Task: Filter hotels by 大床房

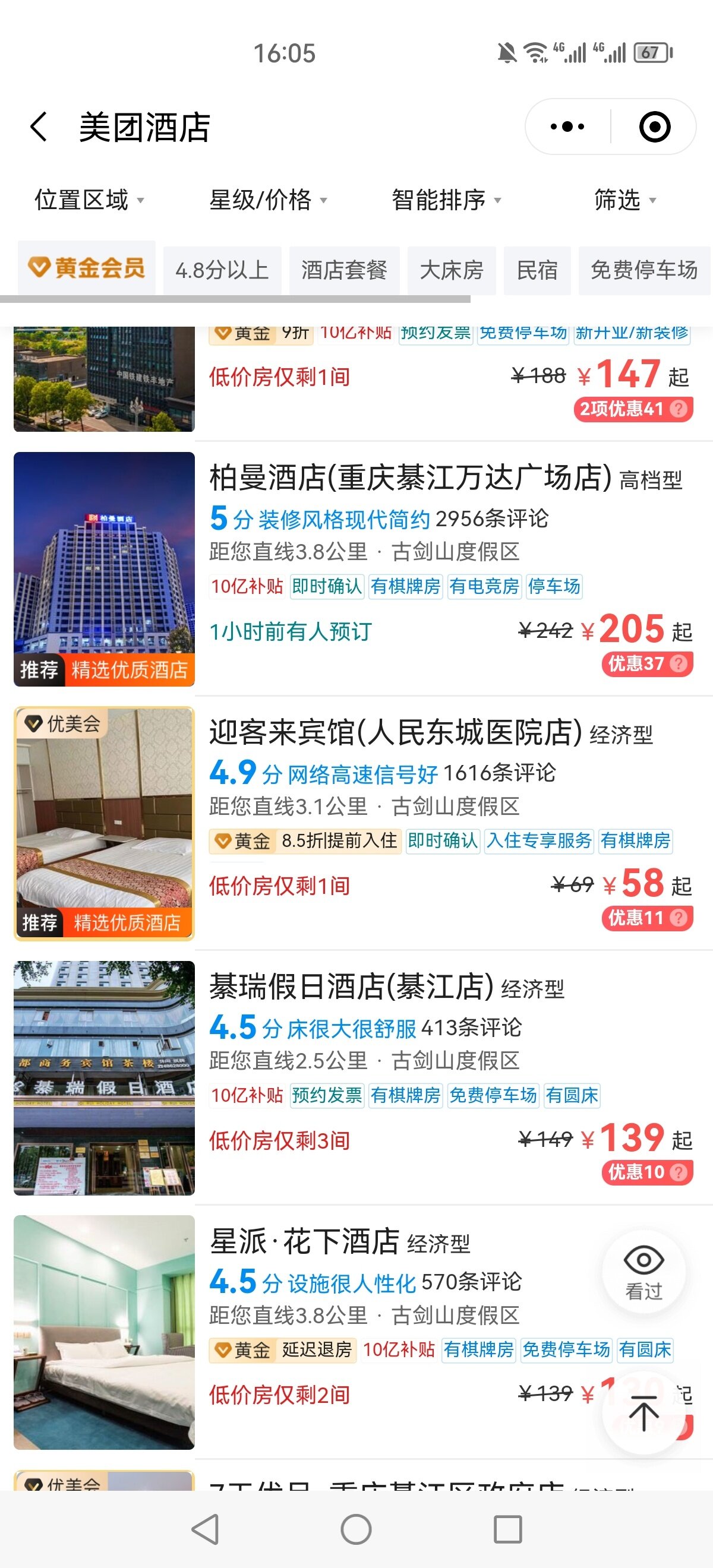Action: click(451, 270)
